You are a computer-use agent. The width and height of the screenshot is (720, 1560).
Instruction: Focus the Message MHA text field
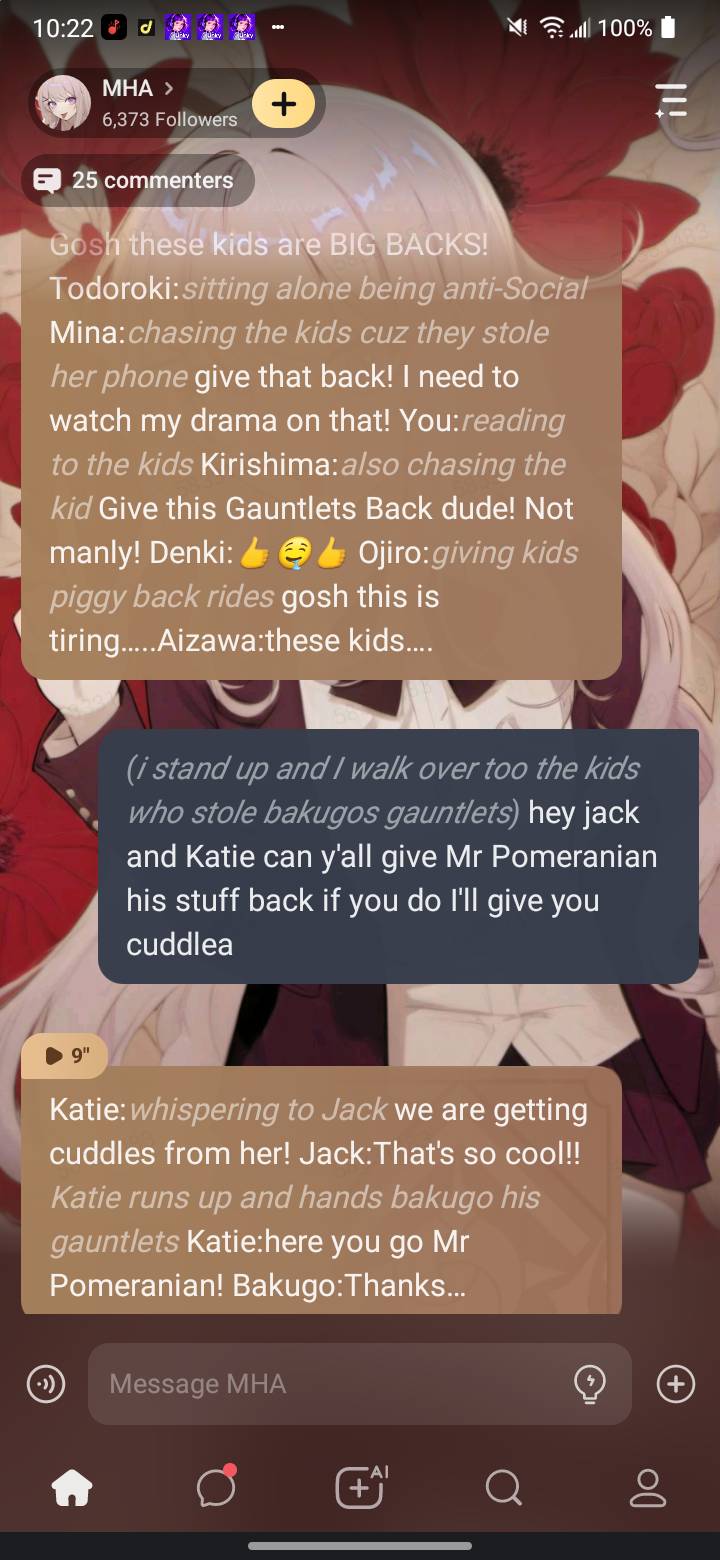pos(330,1384)
